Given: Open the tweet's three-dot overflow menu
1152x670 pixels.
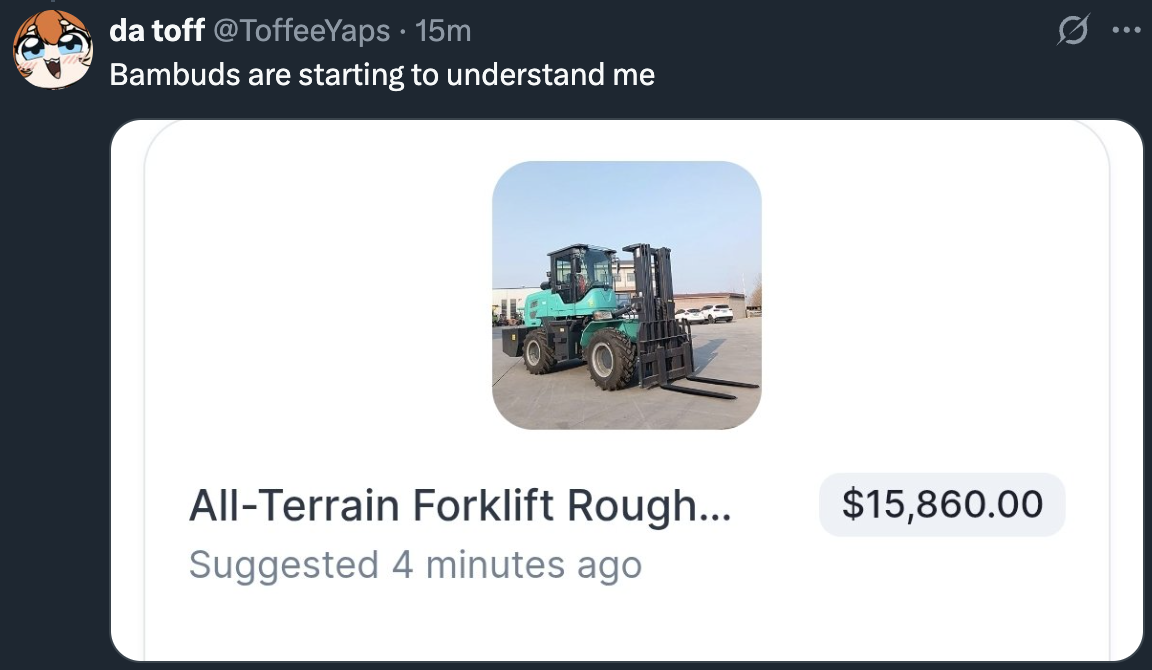Looking at the screenshot, I should click(1126, 32).
